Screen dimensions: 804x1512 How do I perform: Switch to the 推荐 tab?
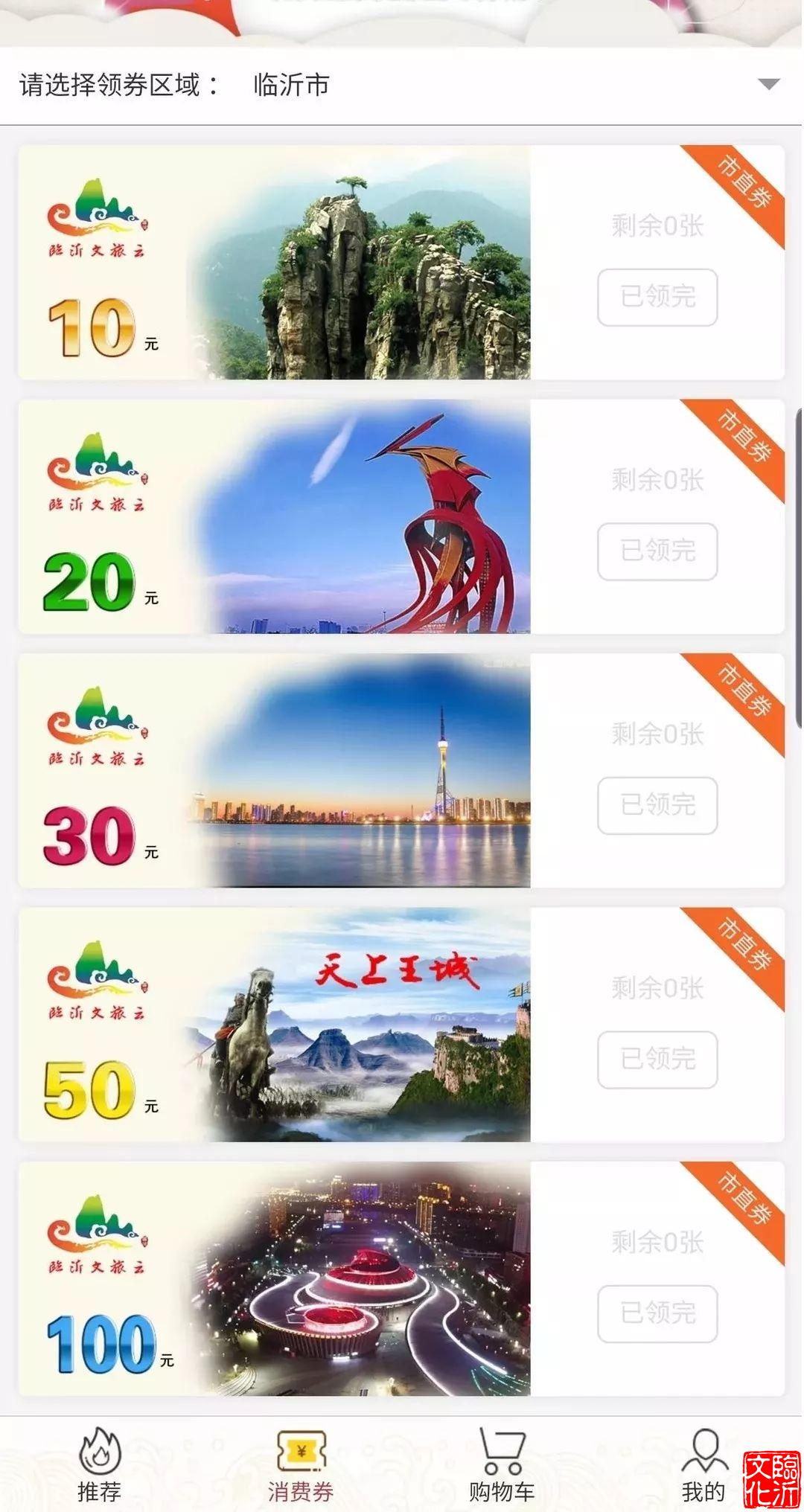coord(99,1464)
